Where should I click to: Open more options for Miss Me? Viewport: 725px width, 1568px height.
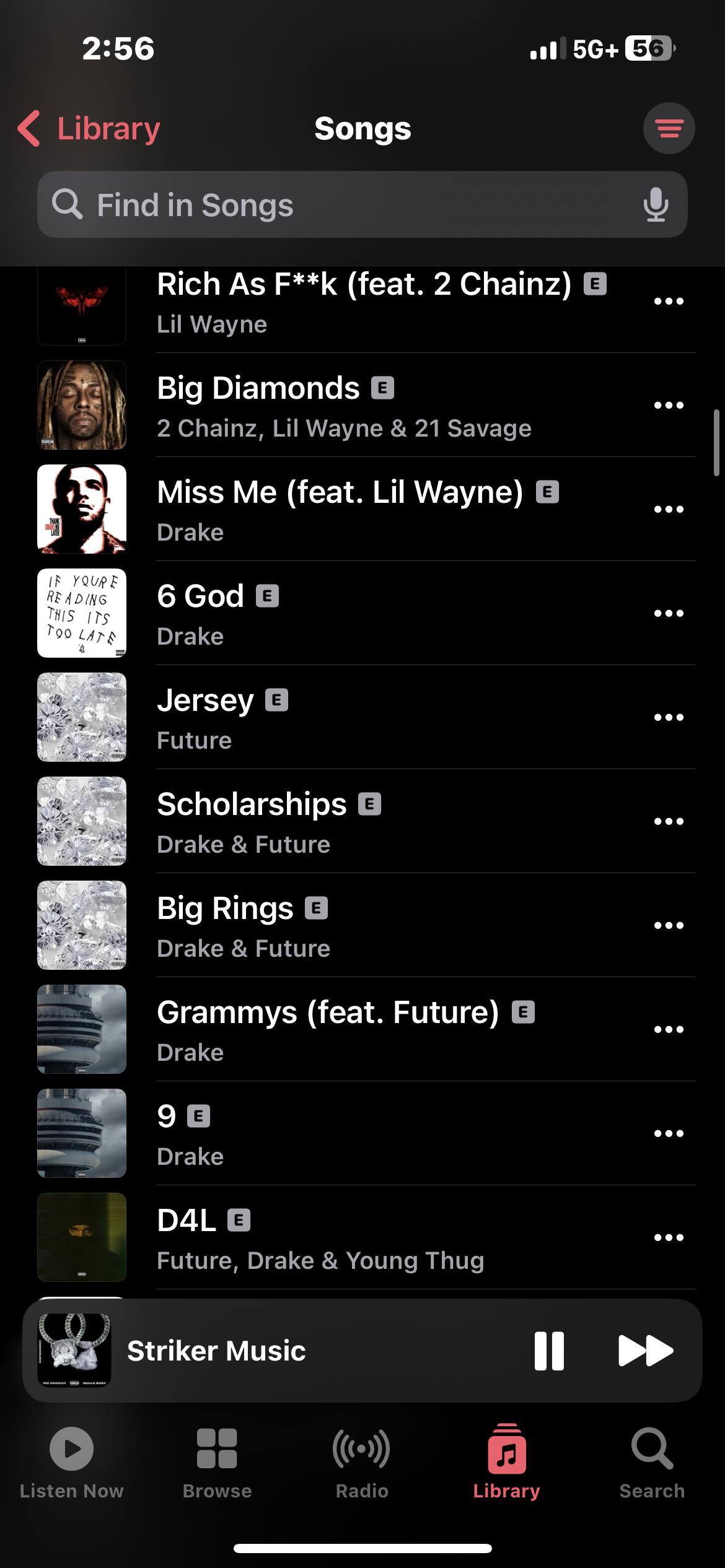coord(669,509)
